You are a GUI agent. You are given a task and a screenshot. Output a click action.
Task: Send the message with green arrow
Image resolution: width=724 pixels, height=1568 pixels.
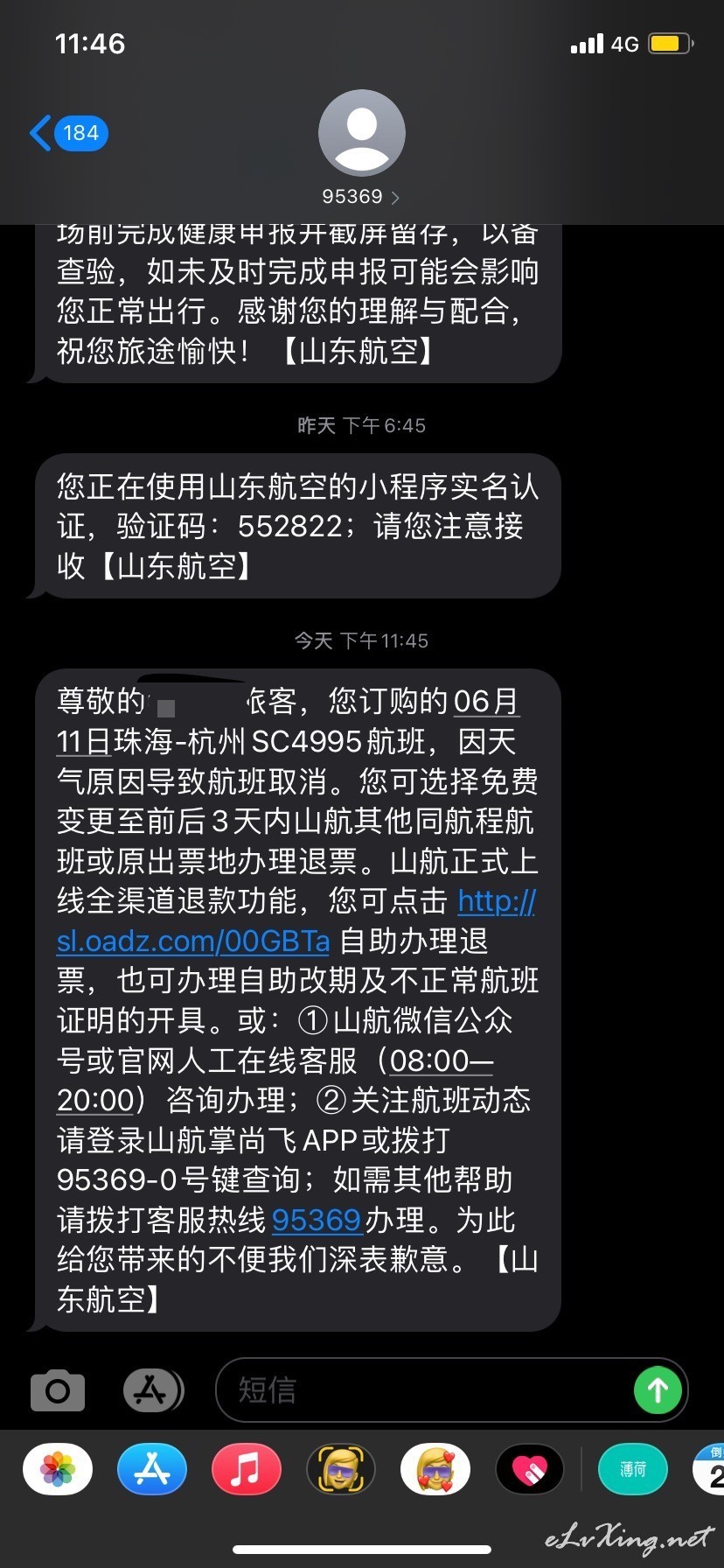[658, 1389]
